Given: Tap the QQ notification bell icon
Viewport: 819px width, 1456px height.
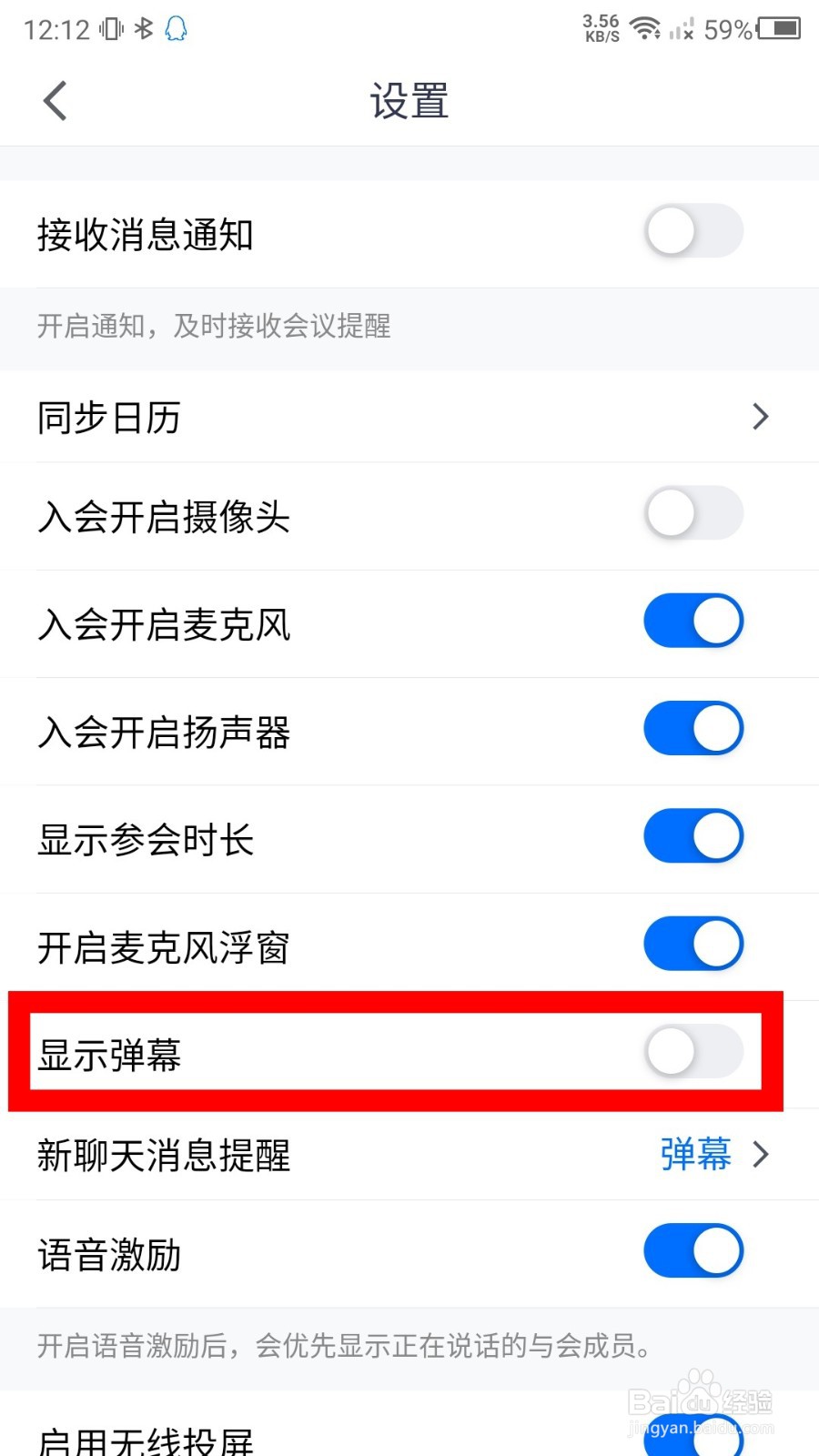Looking at the screenshot, I should [x=175, y=29].
